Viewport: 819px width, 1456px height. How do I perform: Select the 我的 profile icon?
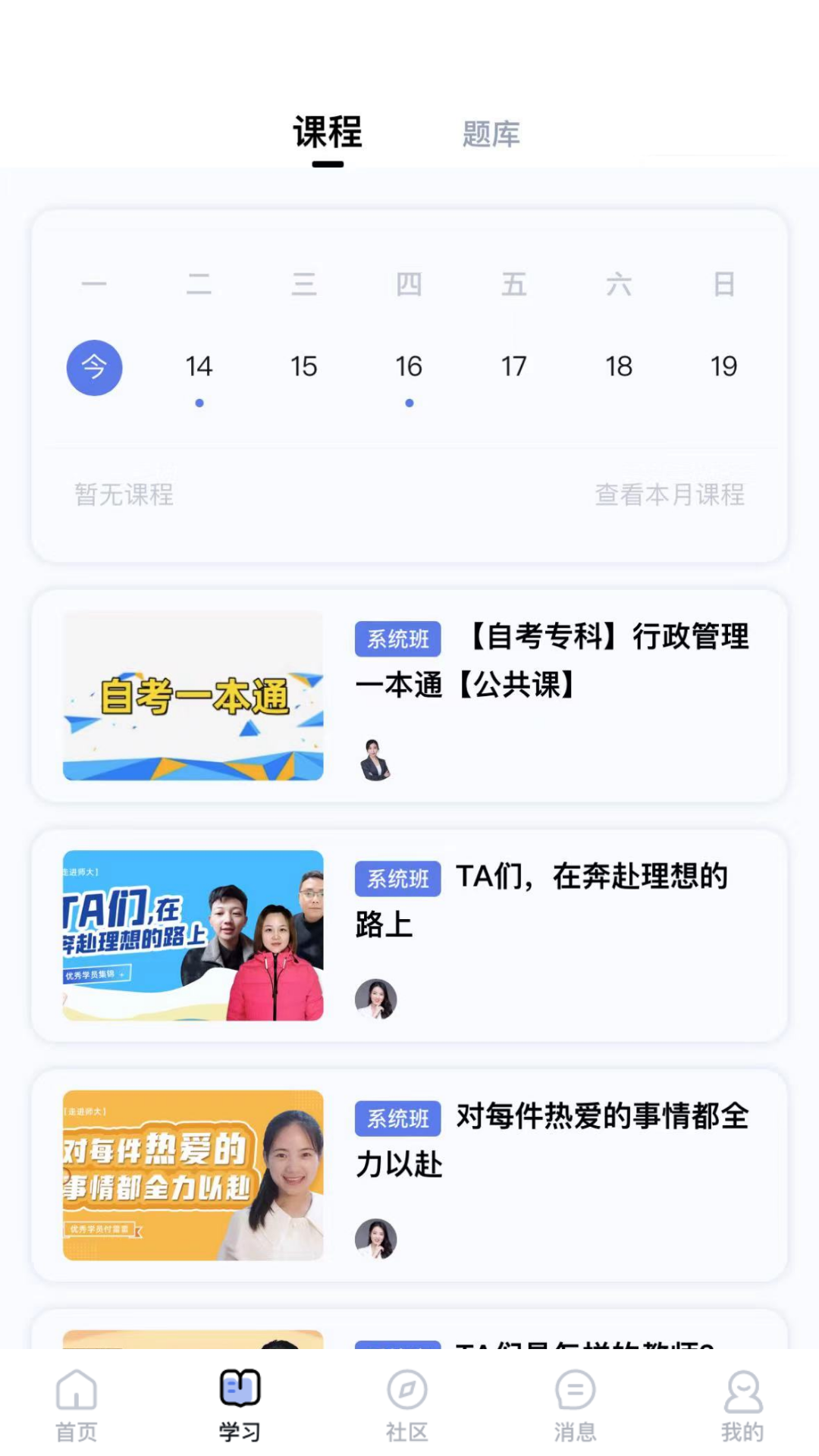(x=741, y=1407)
